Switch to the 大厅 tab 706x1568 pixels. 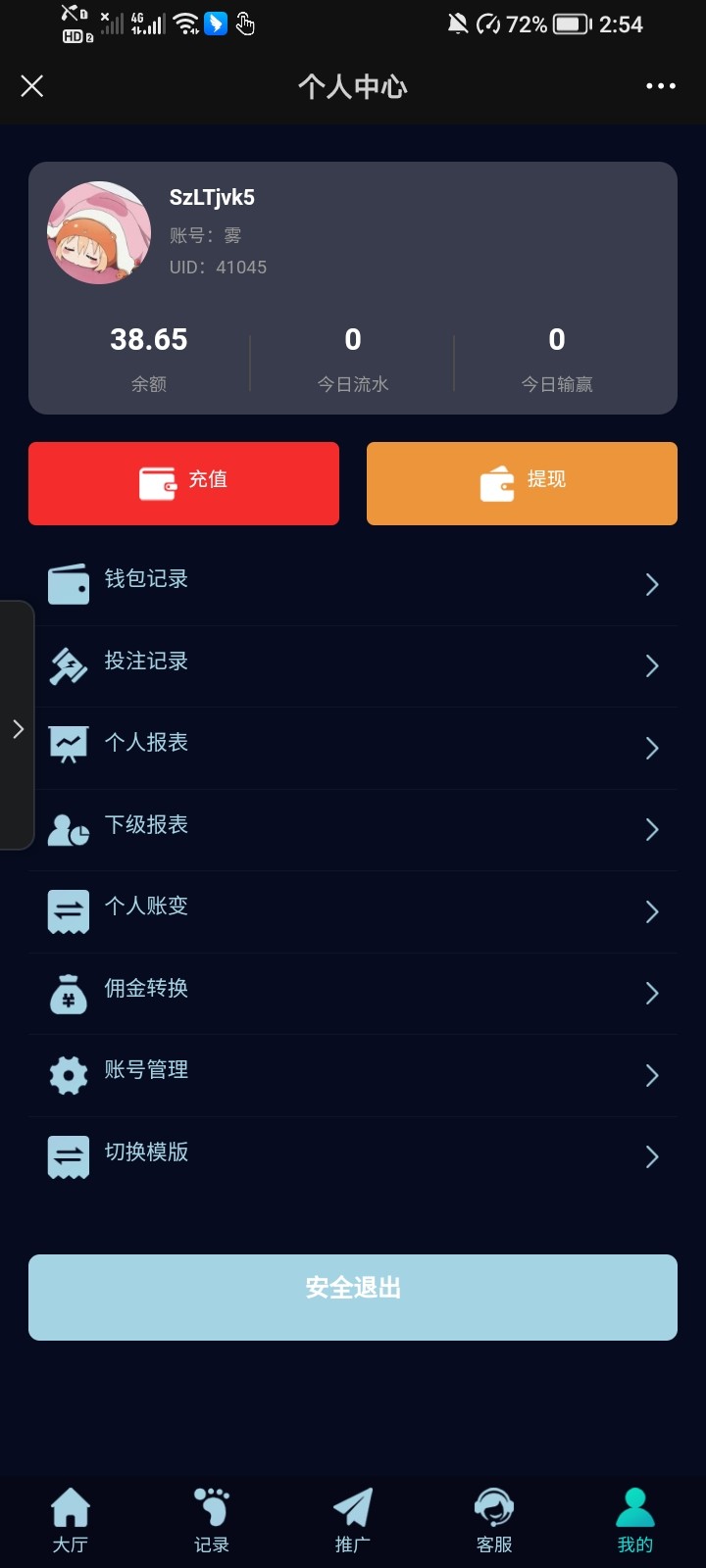point(71,1520)
